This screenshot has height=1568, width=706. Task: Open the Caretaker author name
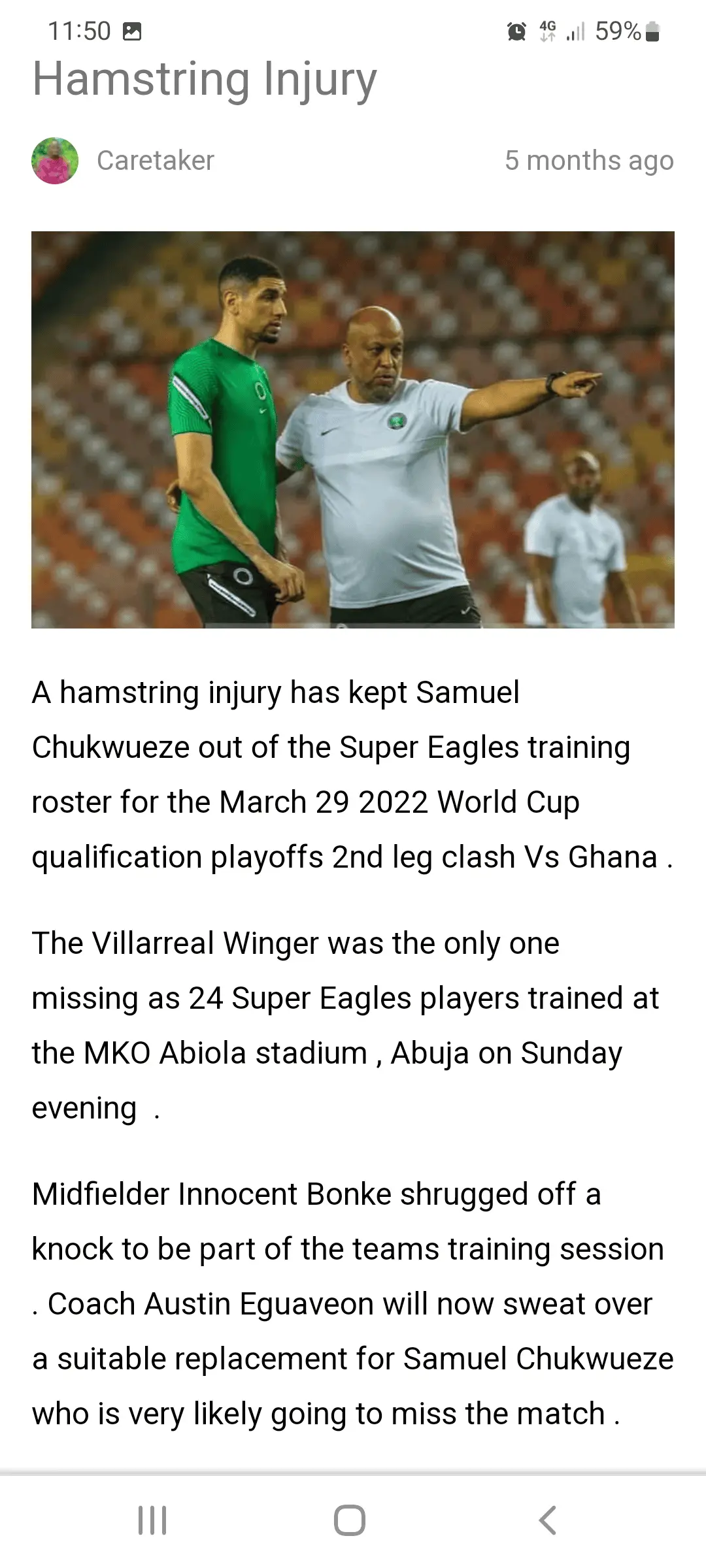[156, 161]
